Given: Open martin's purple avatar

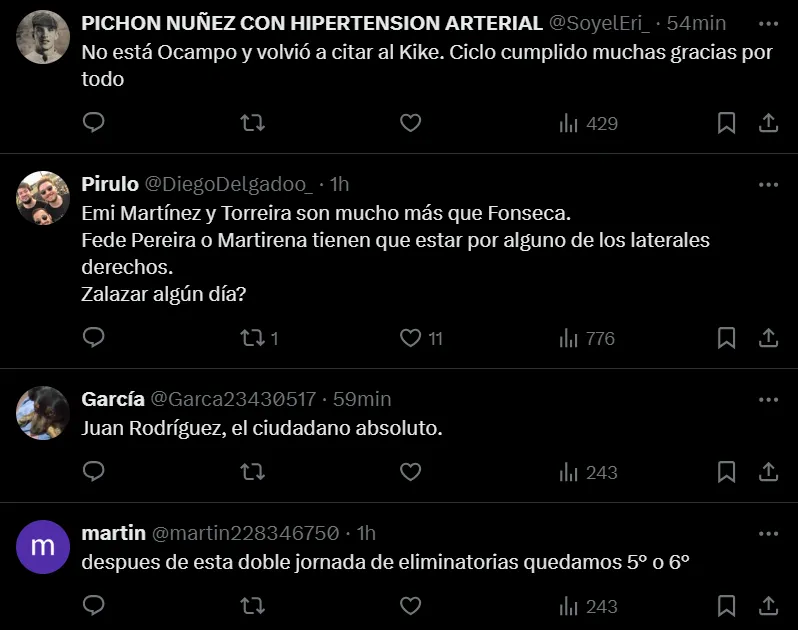Looking at the screenshot, I should click(x=43, y=546).
